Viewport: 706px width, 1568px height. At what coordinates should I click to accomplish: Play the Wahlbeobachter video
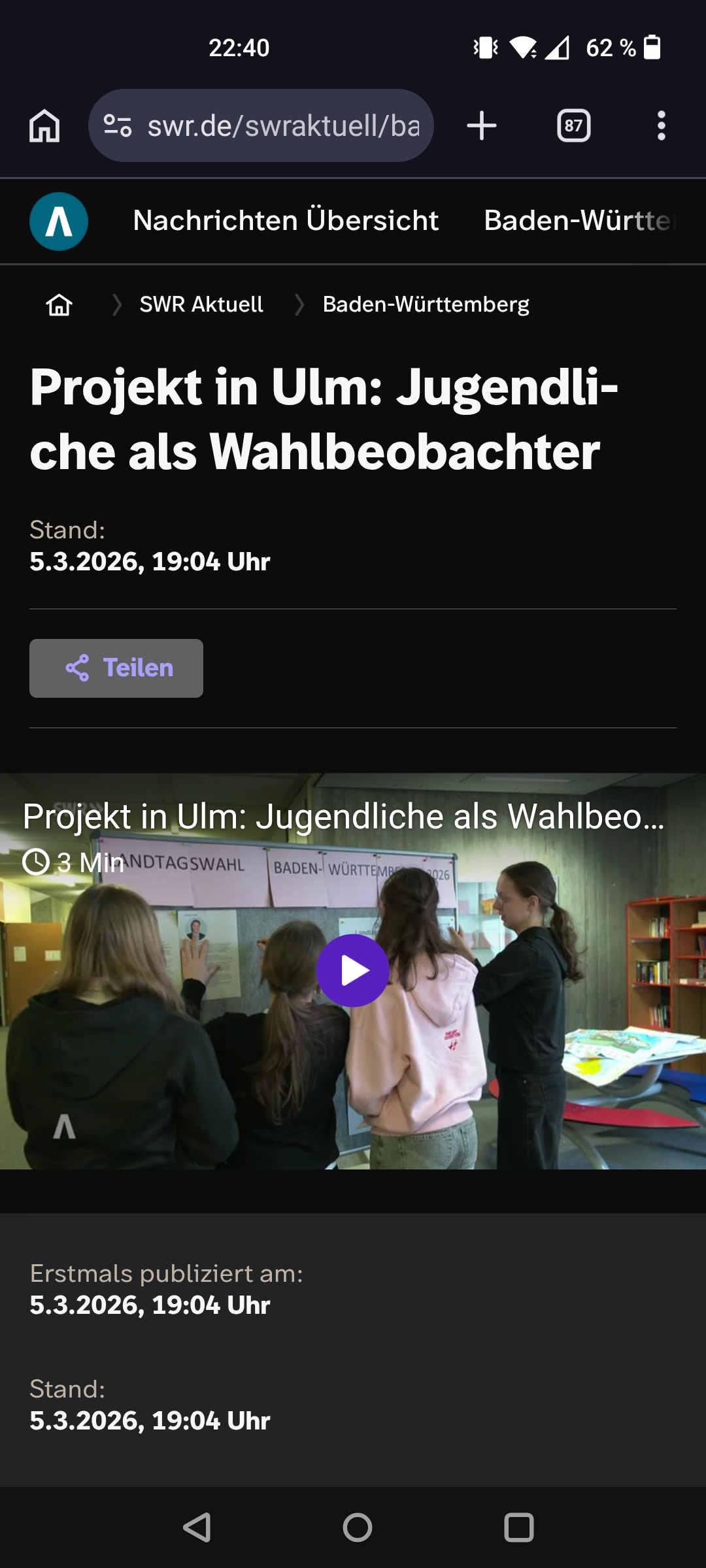[x=353, y=971]
